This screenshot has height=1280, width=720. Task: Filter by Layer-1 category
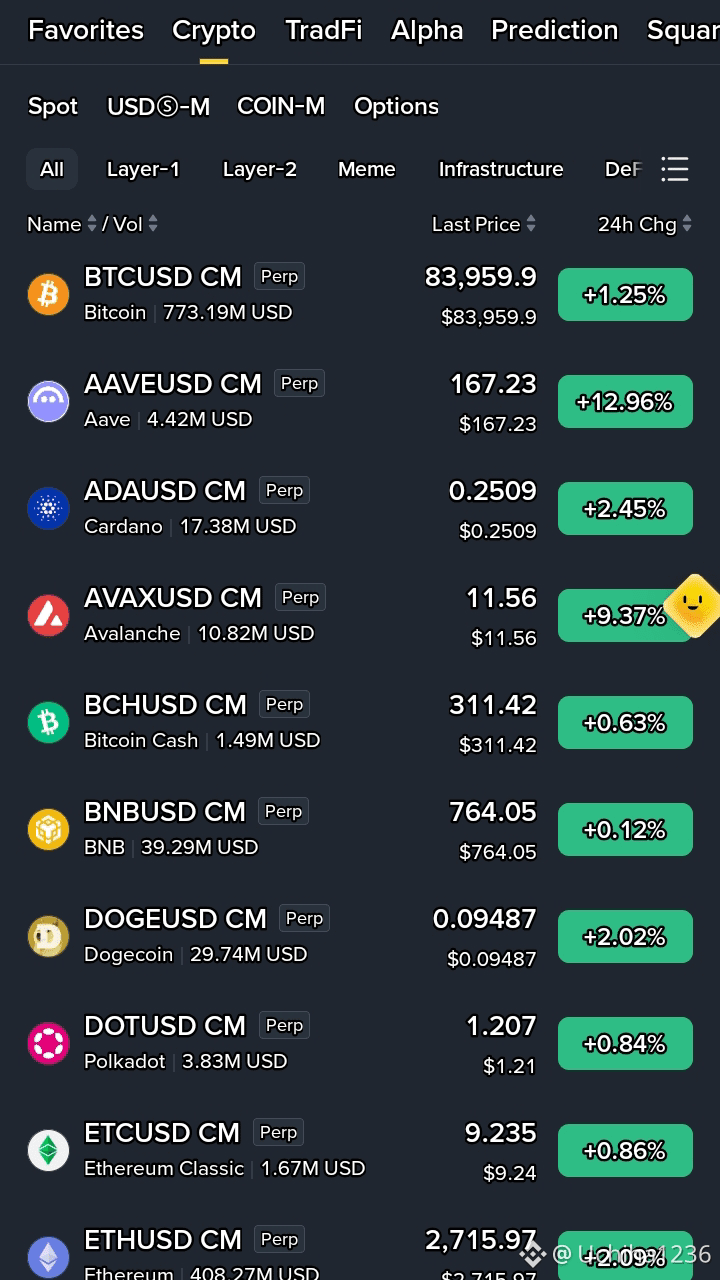pos(143,169)
